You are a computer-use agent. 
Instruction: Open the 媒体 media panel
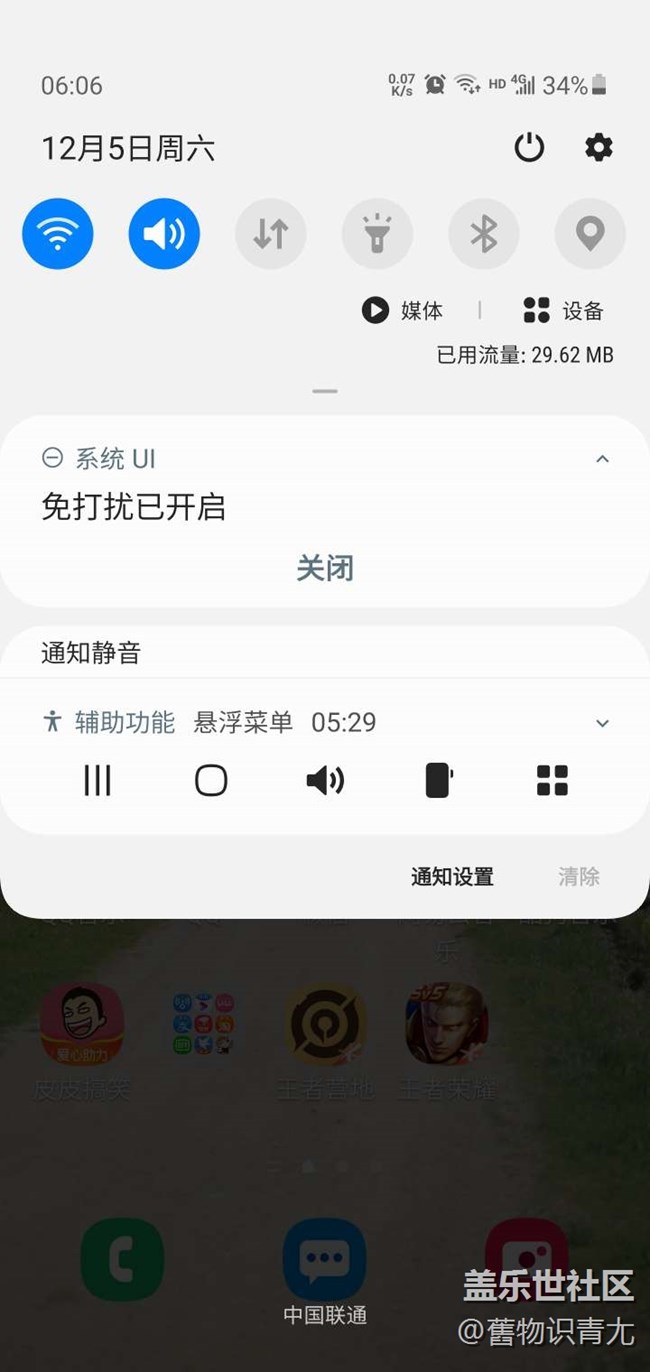click(x=402, y=310)
